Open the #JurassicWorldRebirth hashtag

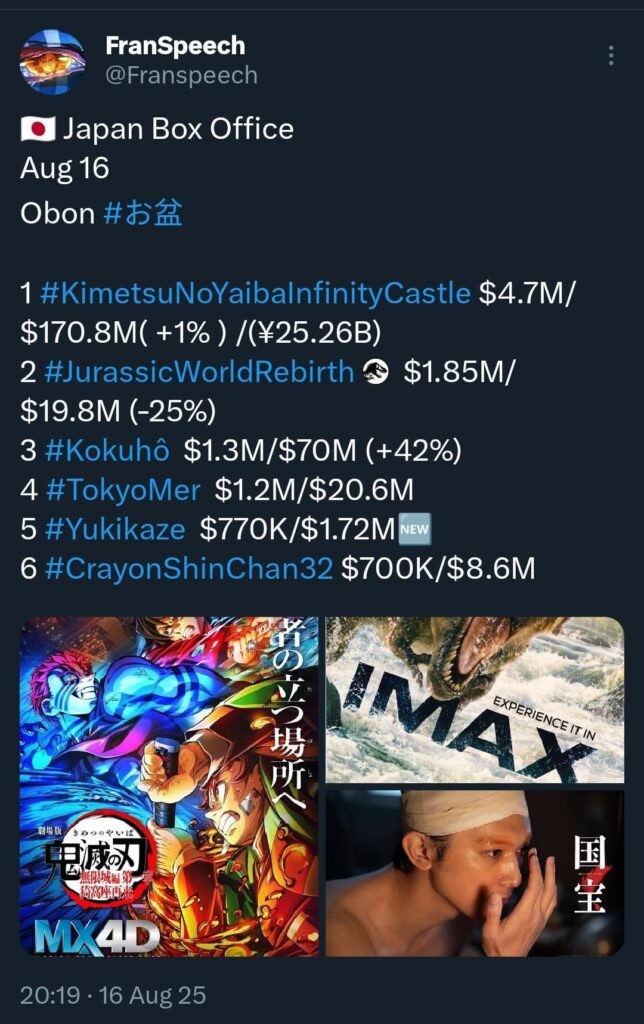pyautogui.click(x=199, y=372)
